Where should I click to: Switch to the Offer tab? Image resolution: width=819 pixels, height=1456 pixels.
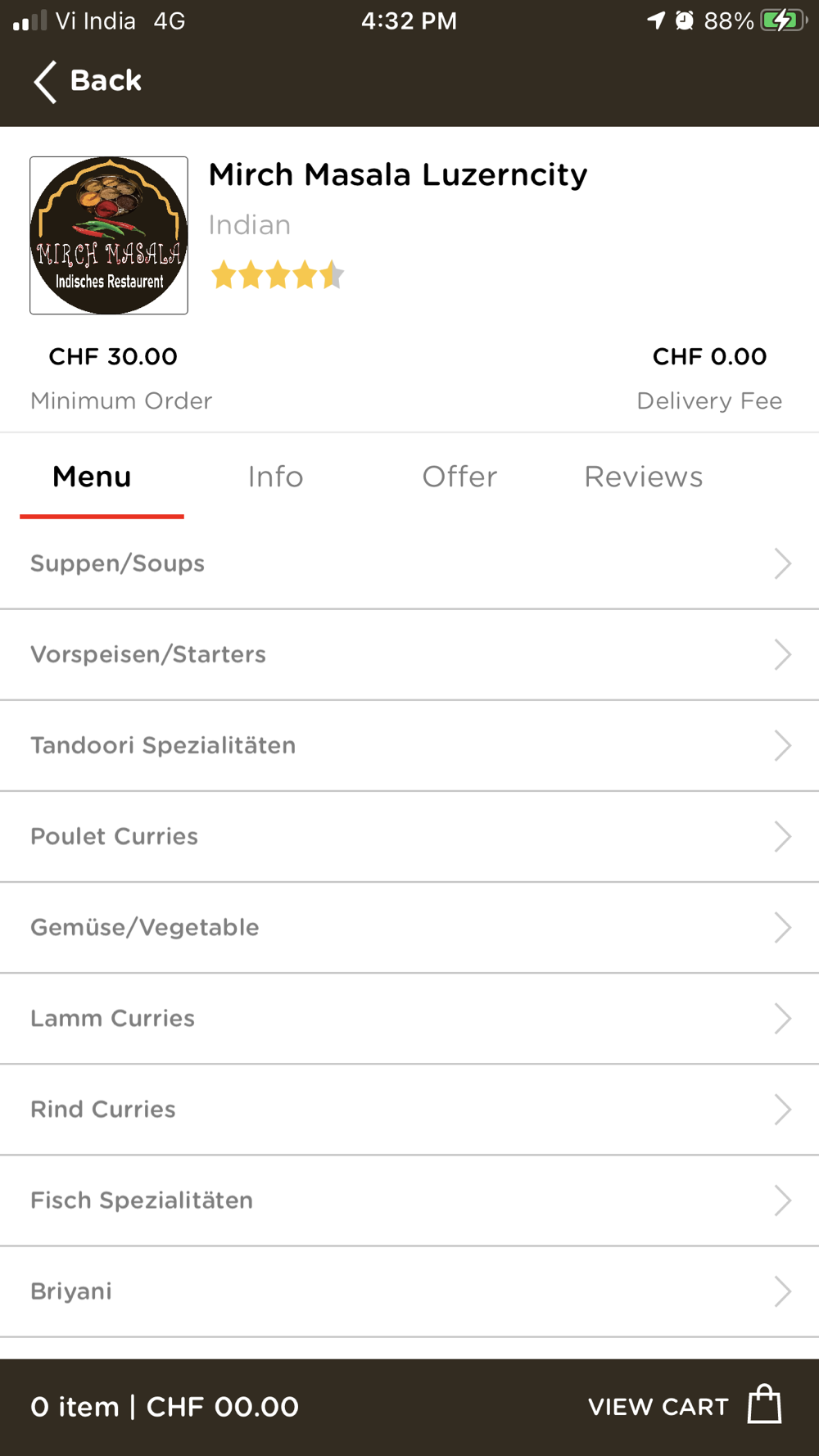[x=459, y=477]
